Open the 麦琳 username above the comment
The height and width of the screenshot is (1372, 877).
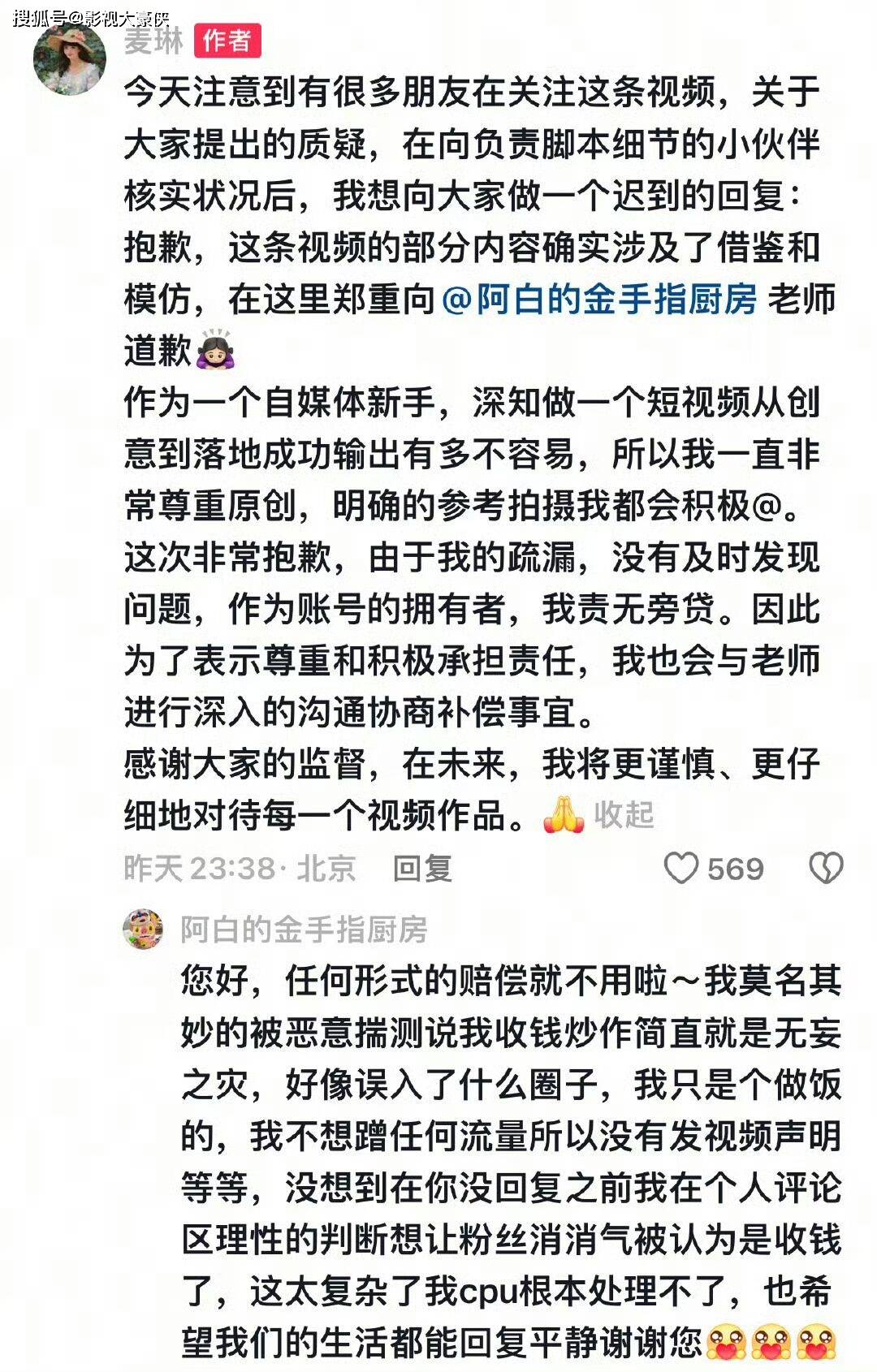point(153,41)
